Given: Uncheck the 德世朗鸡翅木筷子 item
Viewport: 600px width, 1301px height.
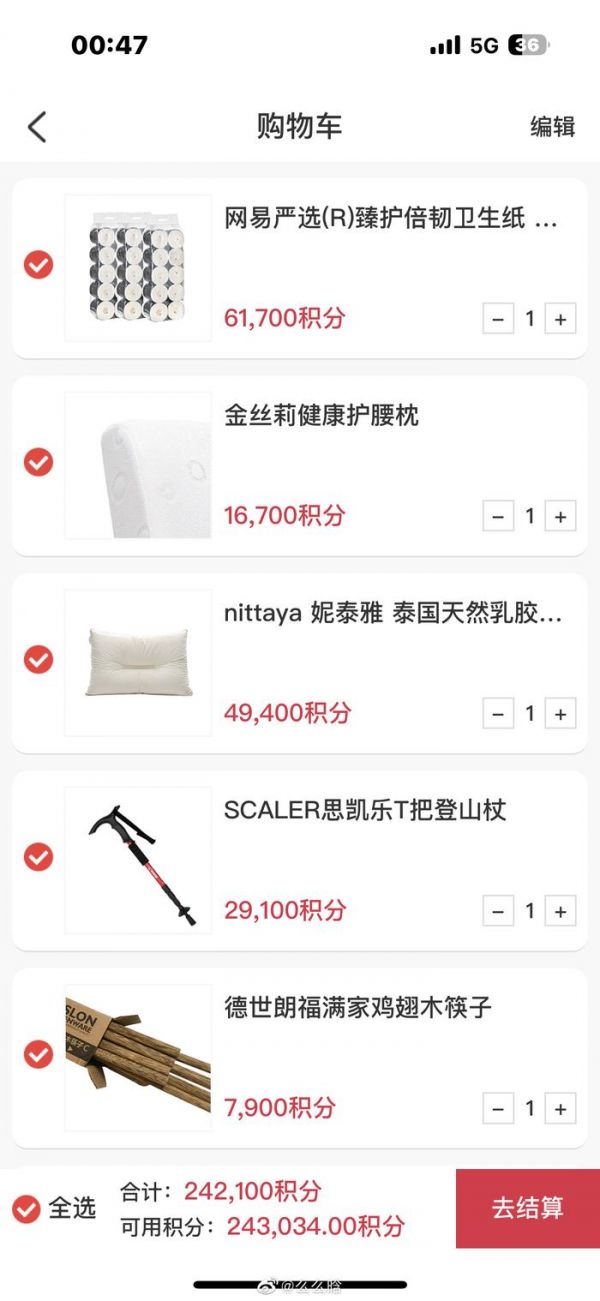Looking at the screenshot, I should 38,1054.
